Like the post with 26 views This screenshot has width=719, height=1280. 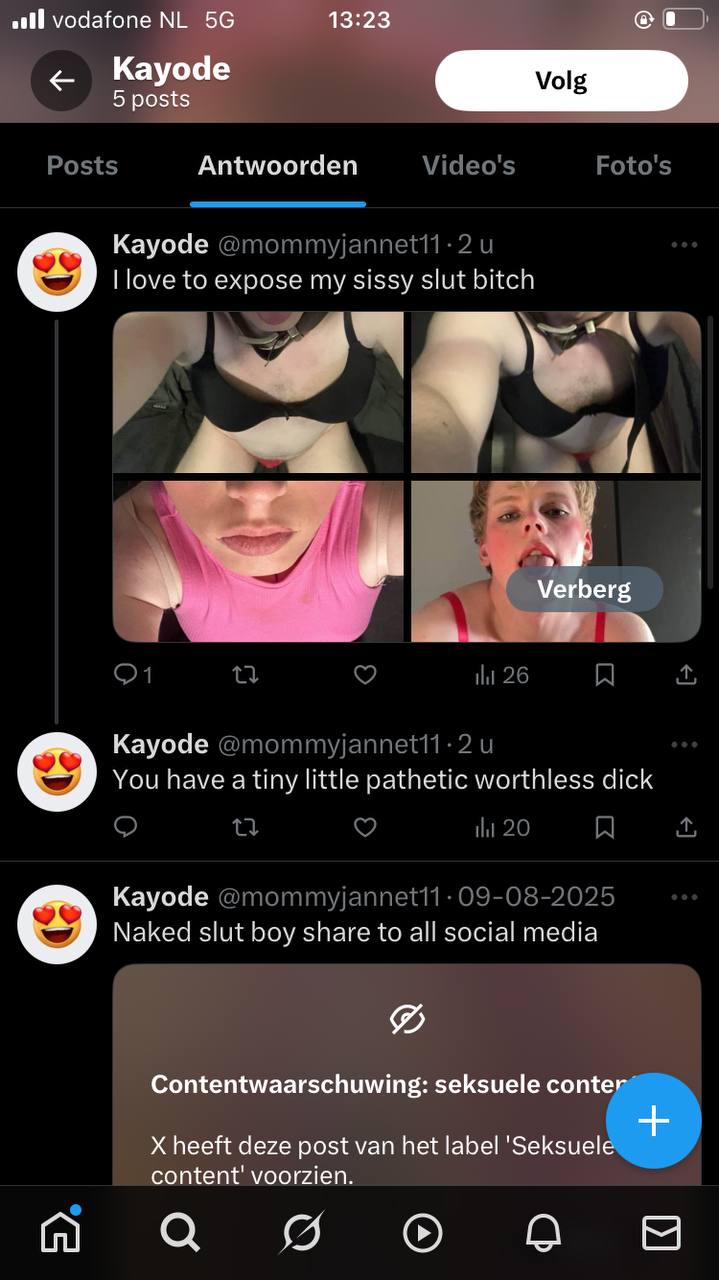tap(365, 675)
